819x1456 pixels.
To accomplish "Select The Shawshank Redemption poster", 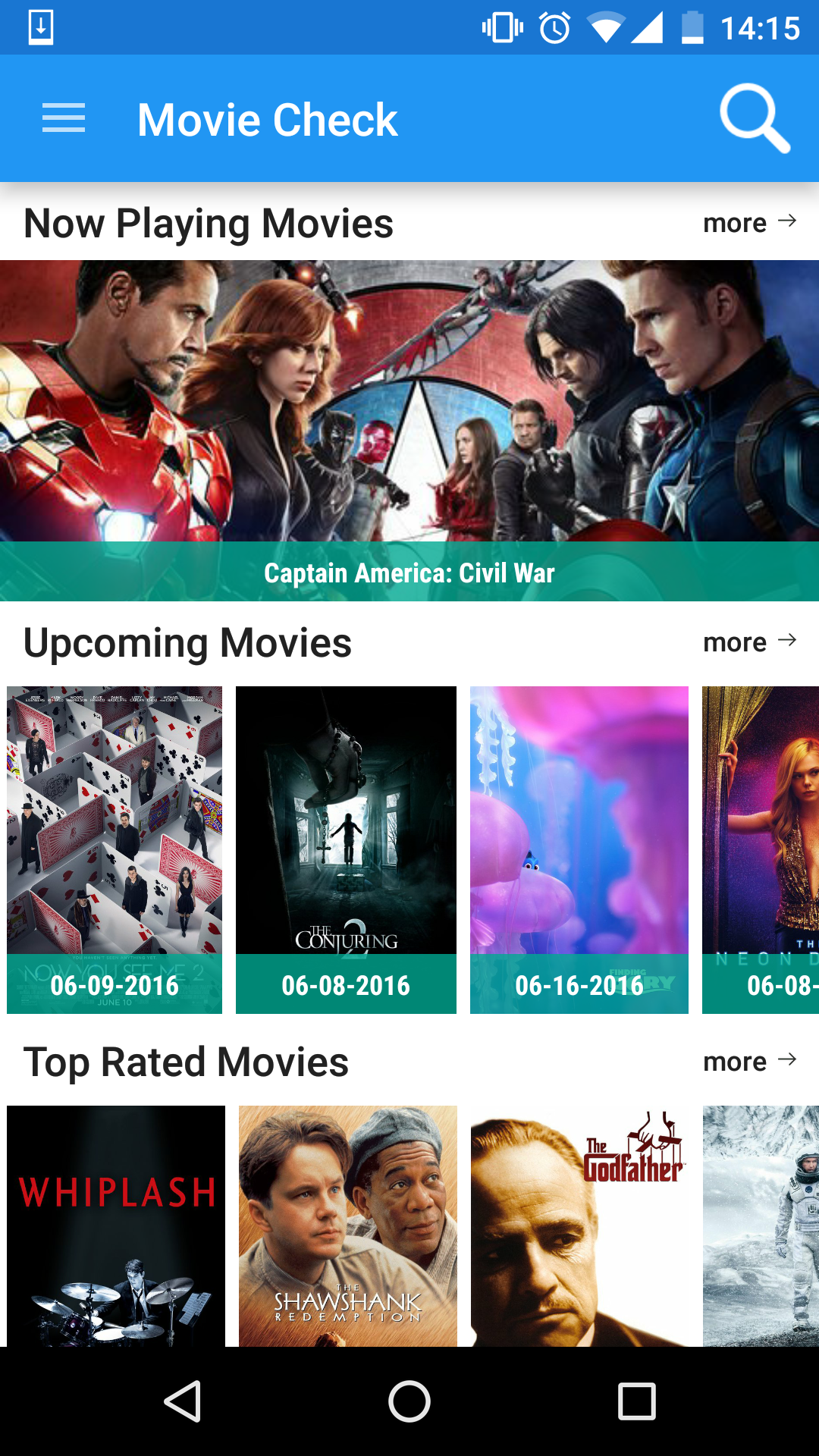I will 348,1225.
